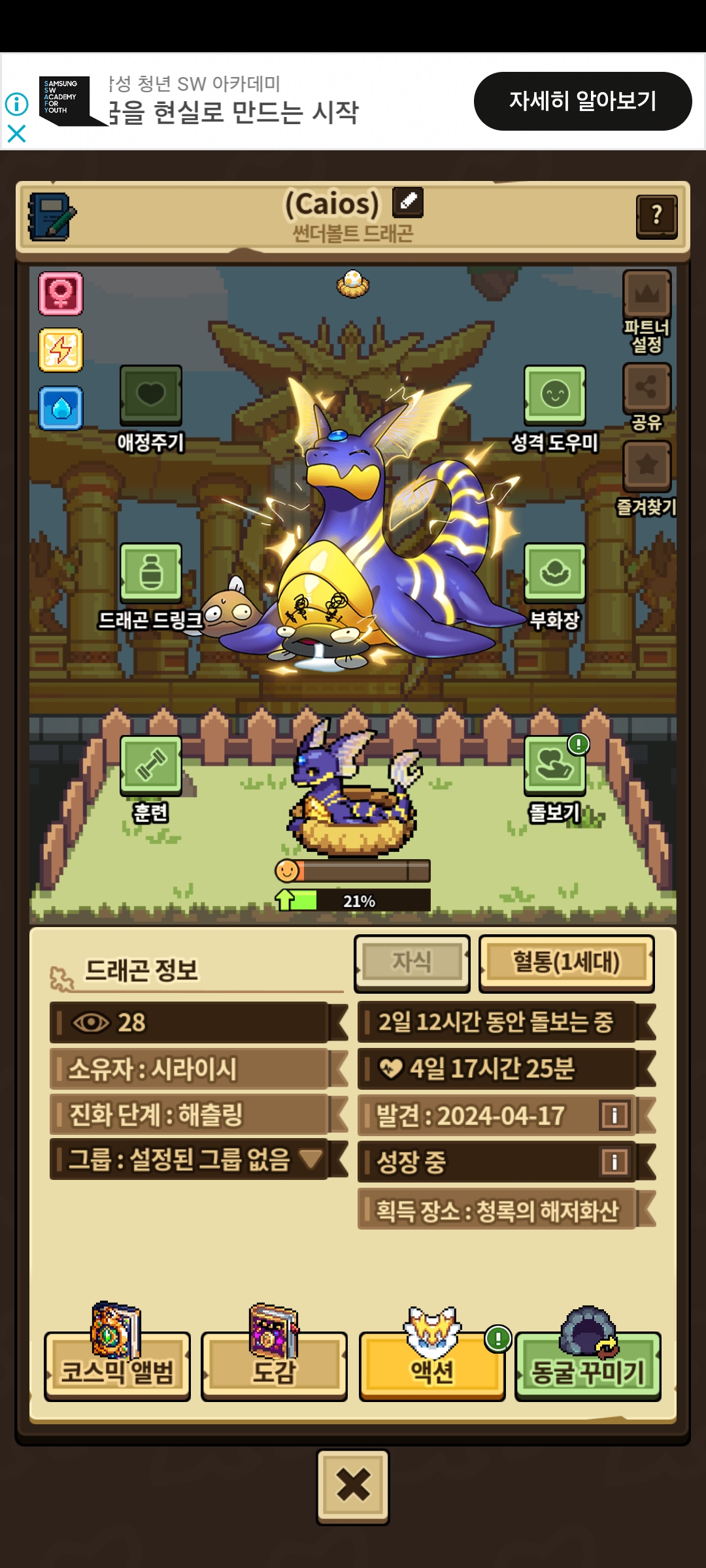Open 성격 도우미 personality helper
Image resolution: width=706 pixels, height=1568 pixels.
[x=554, y=396]
